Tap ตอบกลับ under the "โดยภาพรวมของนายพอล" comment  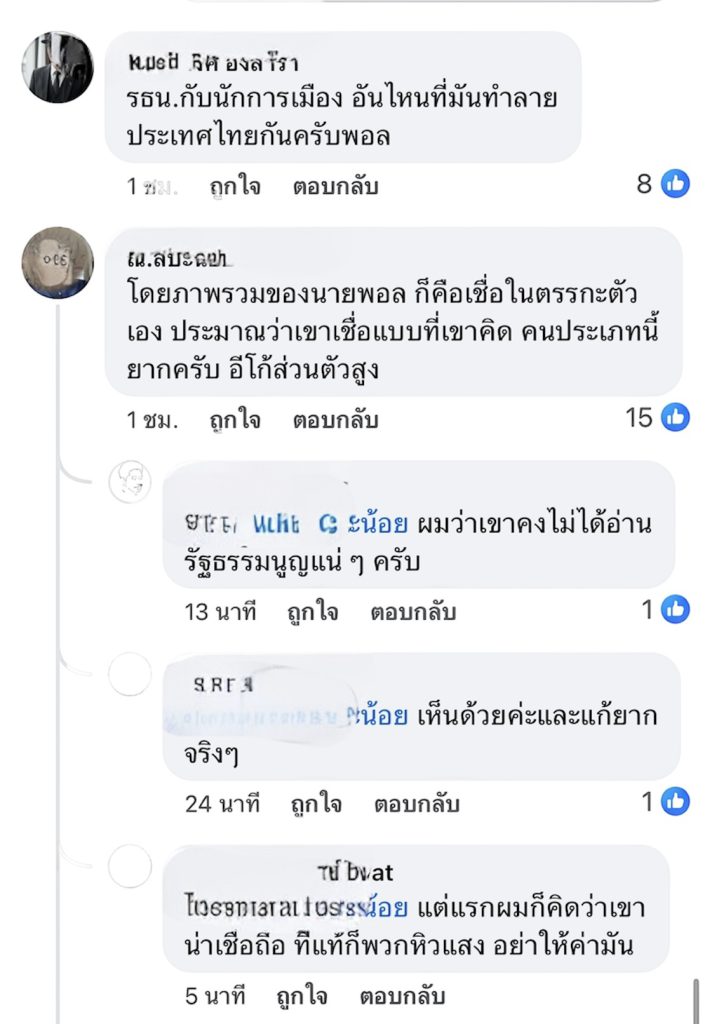pyautogui.click(x=335, y=420)
